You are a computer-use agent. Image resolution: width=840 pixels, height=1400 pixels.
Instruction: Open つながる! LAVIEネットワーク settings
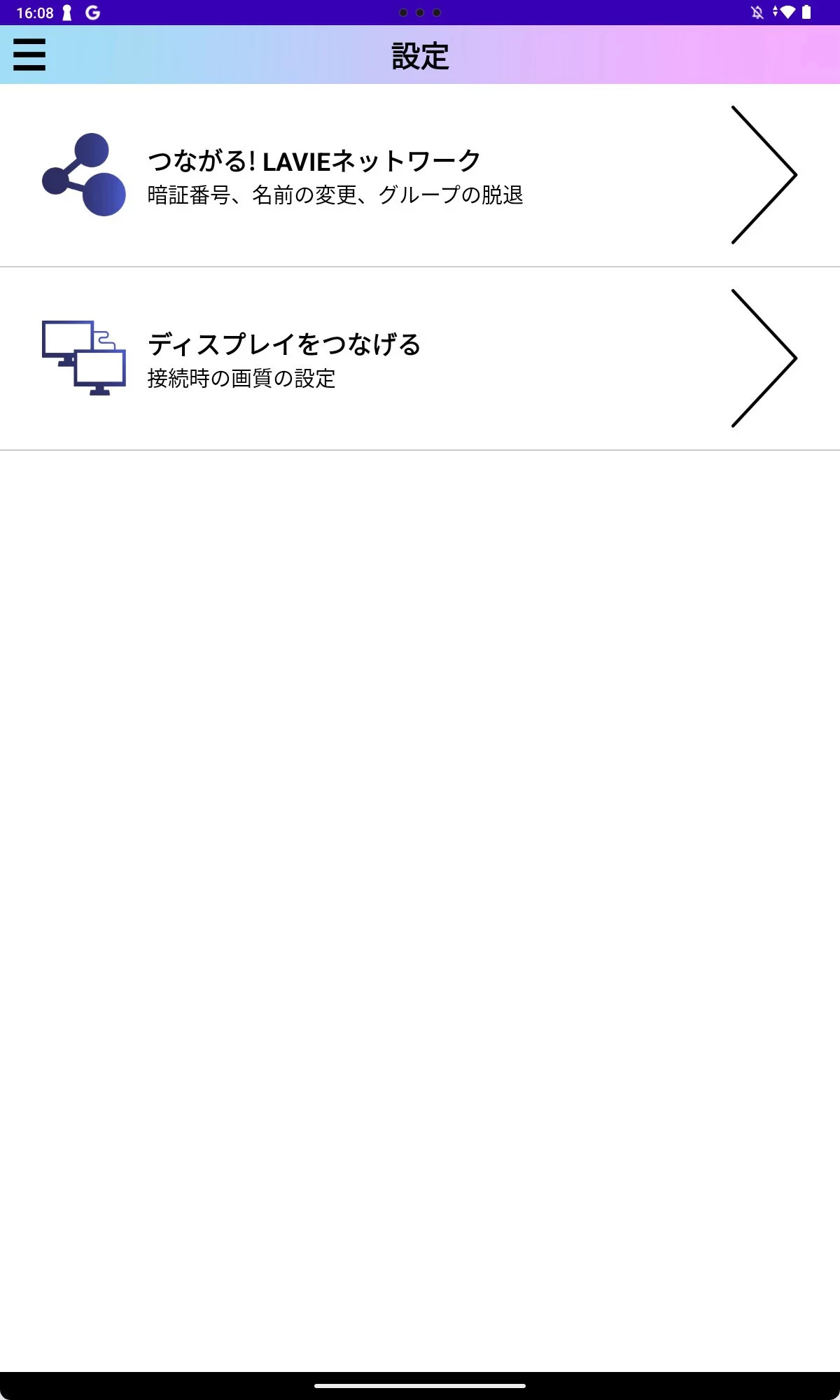point(420,175)
